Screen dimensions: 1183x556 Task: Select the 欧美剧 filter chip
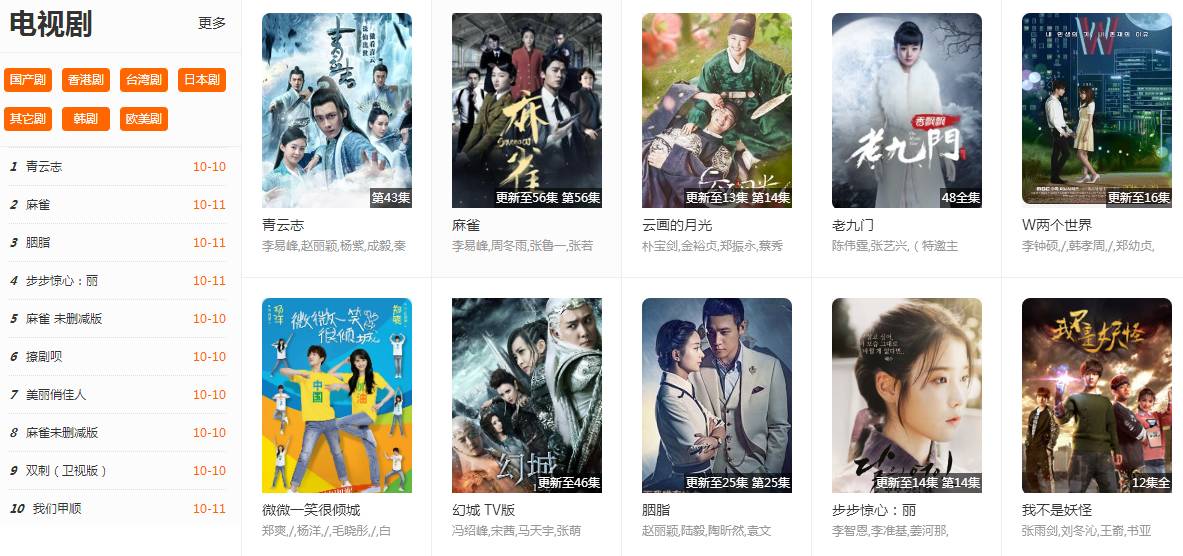[x=144, y=119]
